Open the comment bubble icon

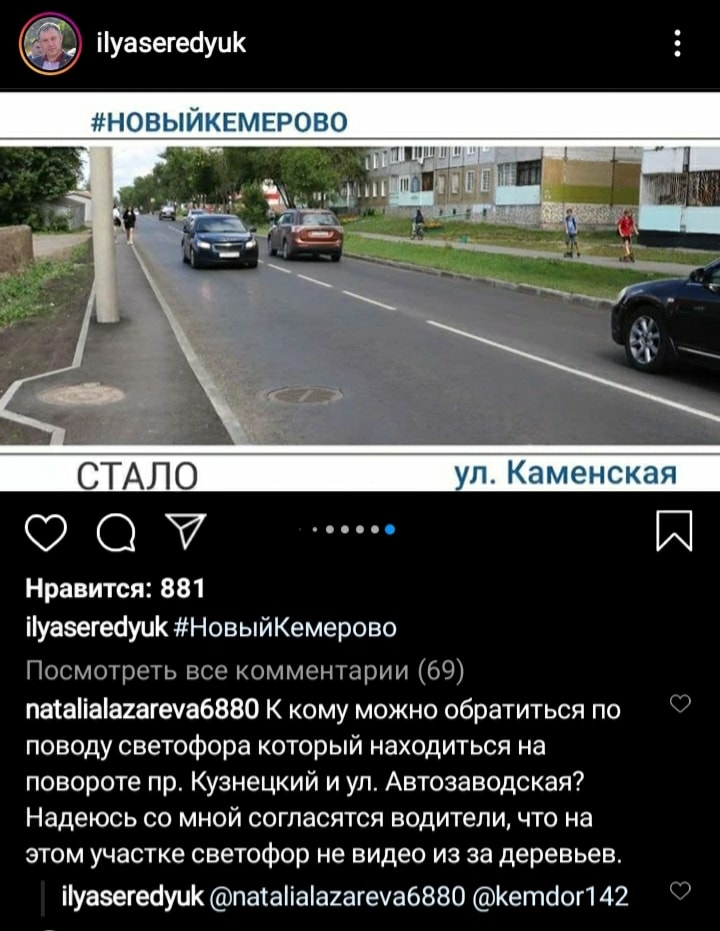[x=111, y=537]
